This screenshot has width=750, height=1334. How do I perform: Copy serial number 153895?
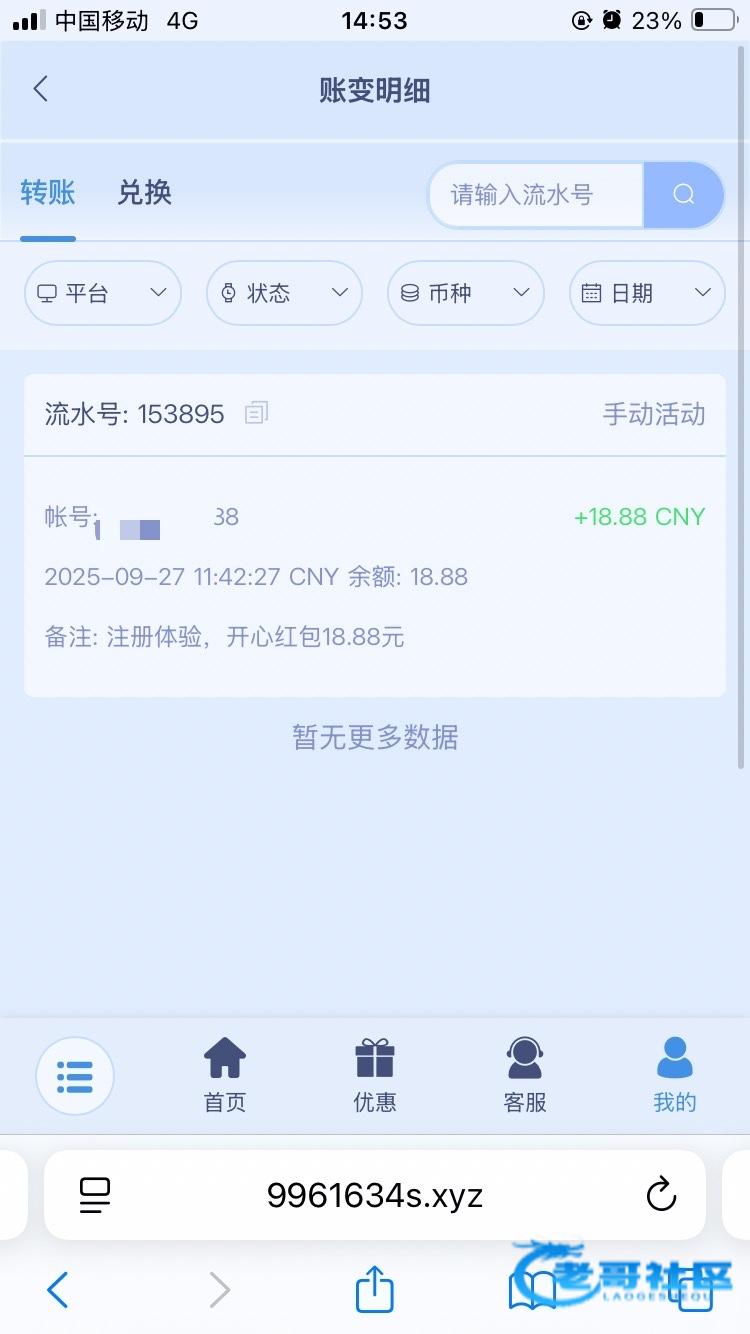click(257, 413)
